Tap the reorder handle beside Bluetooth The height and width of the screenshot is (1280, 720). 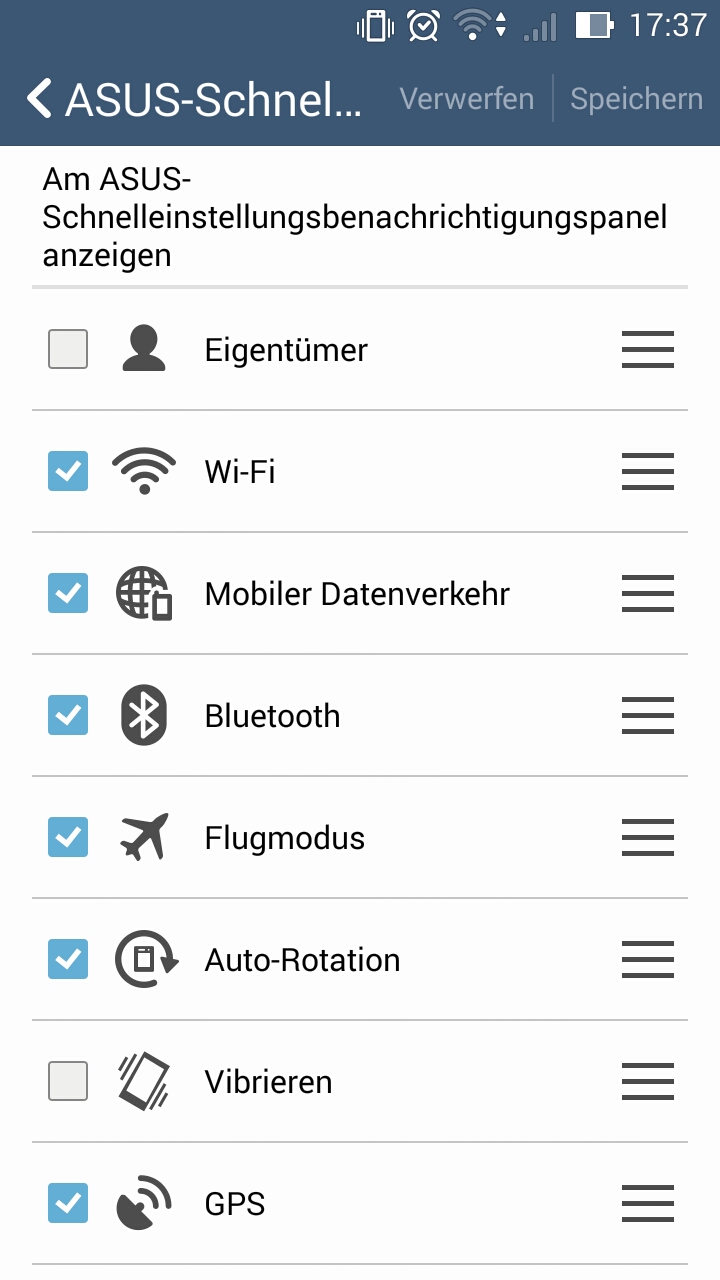(647, 715)
